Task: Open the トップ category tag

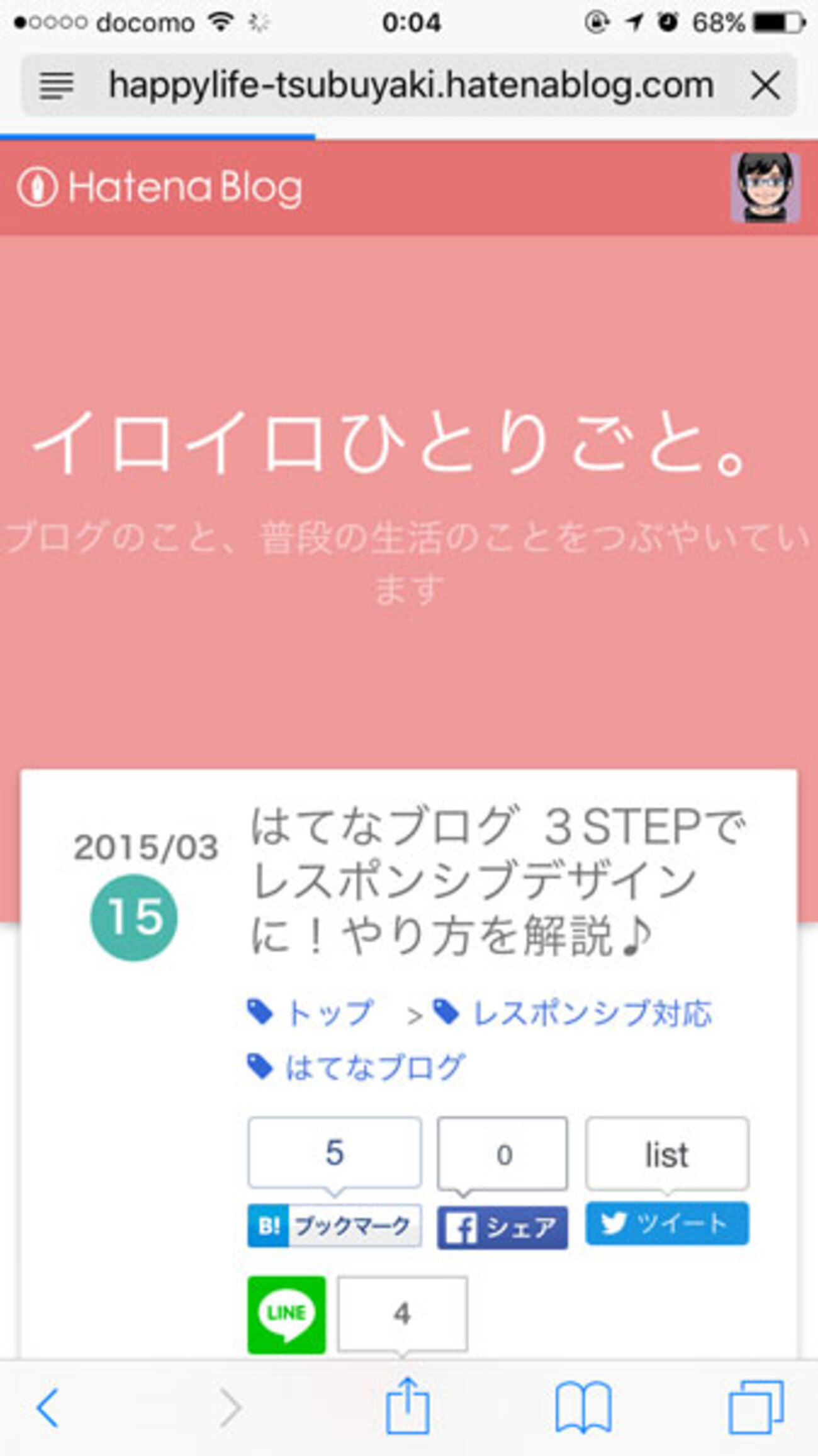Action: [328, 1013]
